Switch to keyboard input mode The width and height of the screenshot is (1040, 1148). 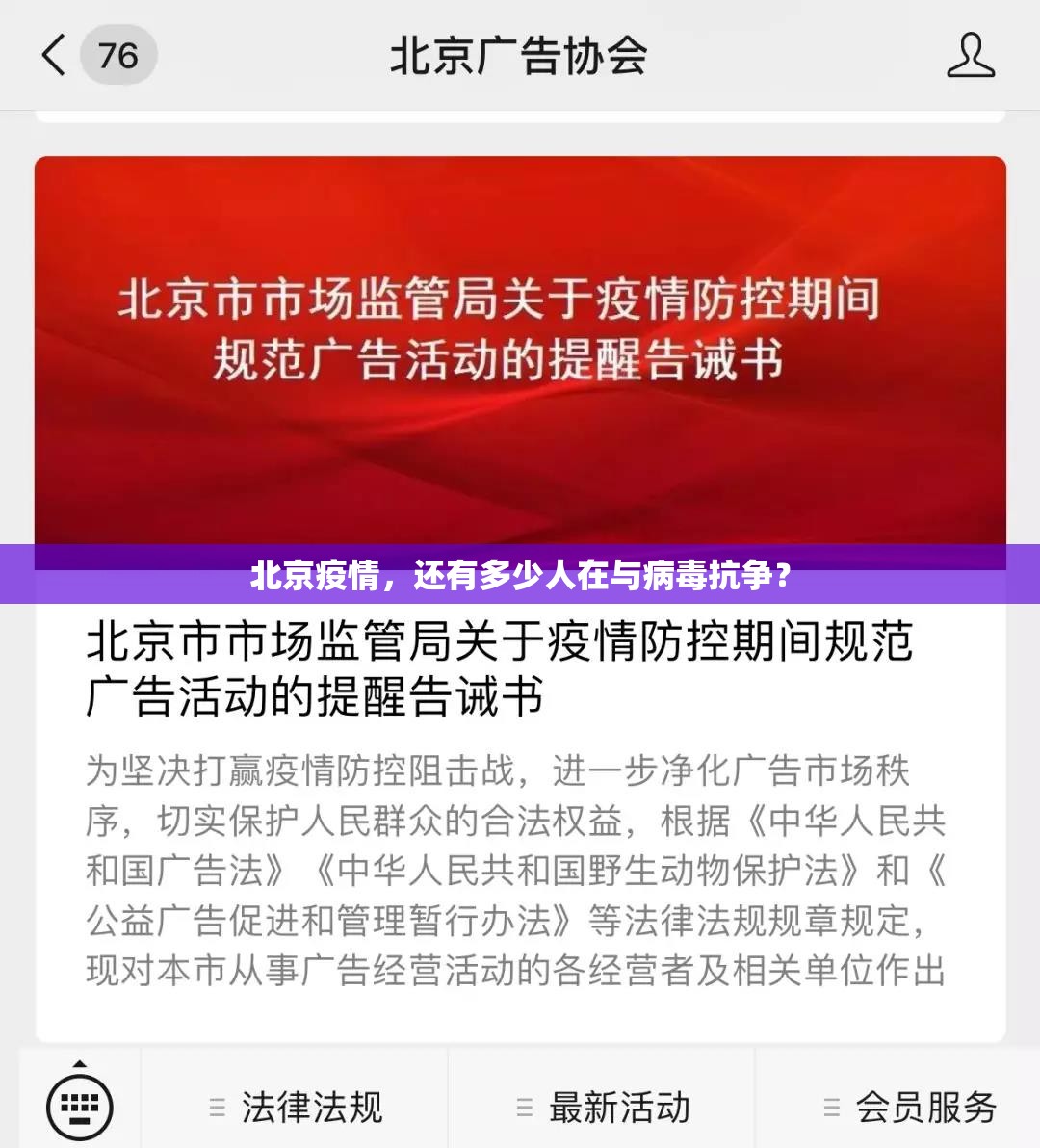tap(80, 1106)
